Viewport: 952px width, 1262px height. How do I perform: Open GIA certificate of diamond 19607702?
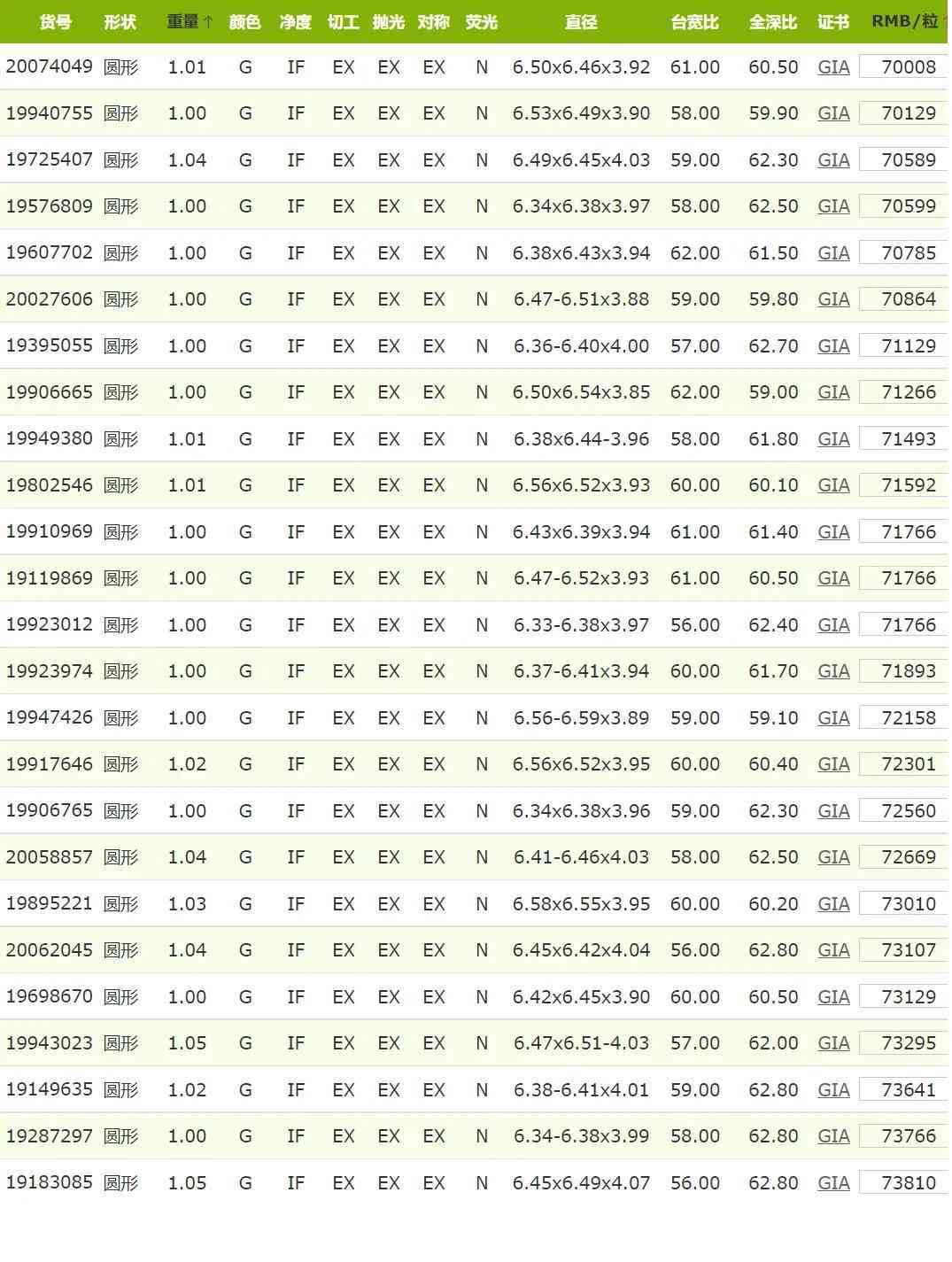pos(833,253)
